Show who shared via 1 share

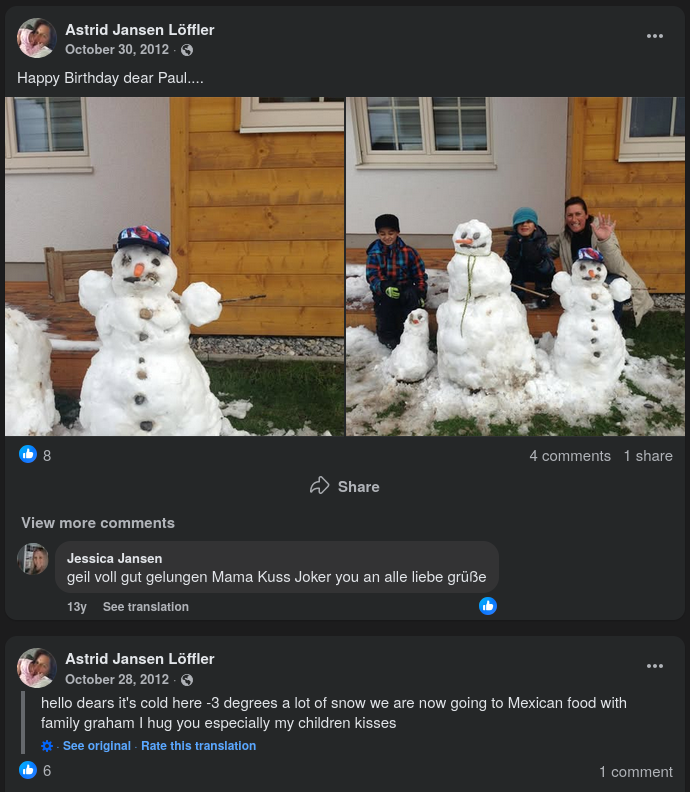click(648, 456)
